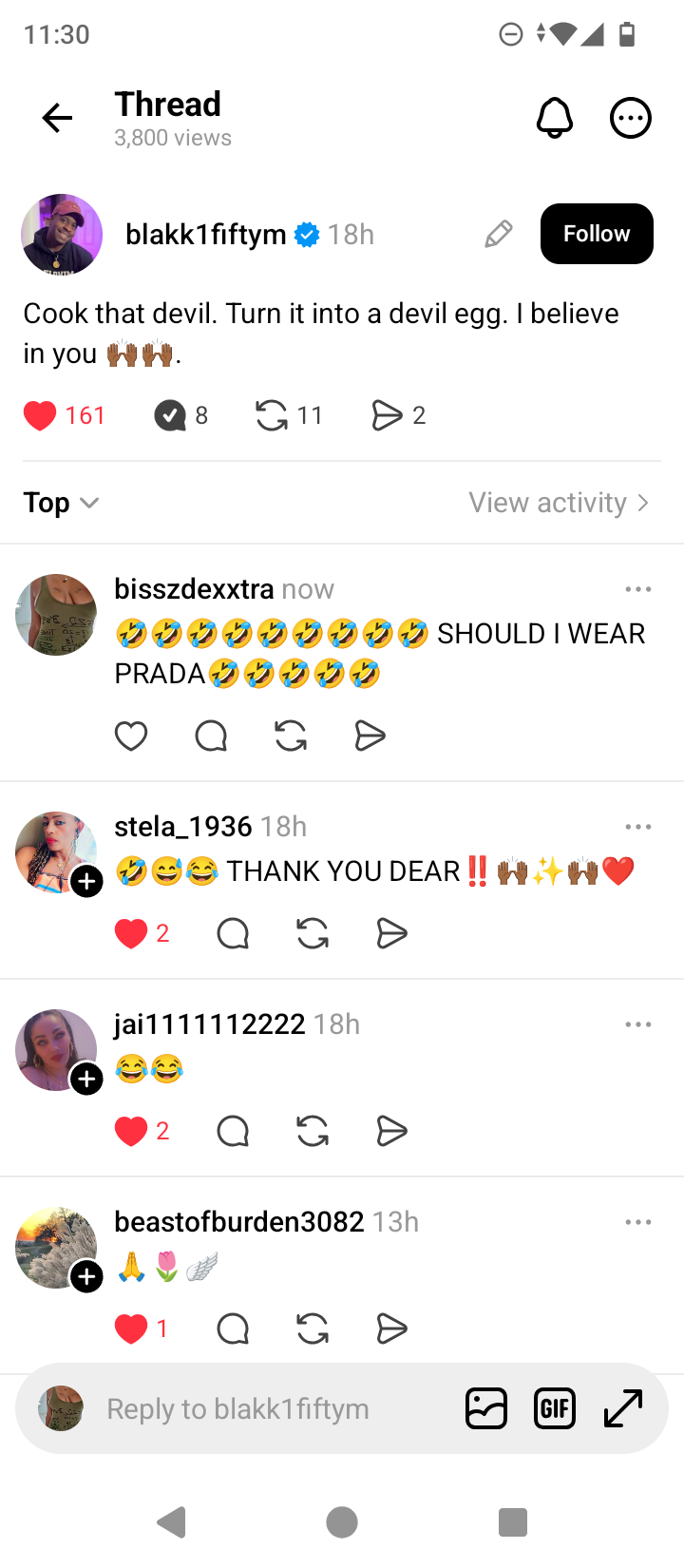The height and width of the screenshot is (1568, 684).
Task: Like bisszdexxtra's reply
Action: click(x=131, y=736)
